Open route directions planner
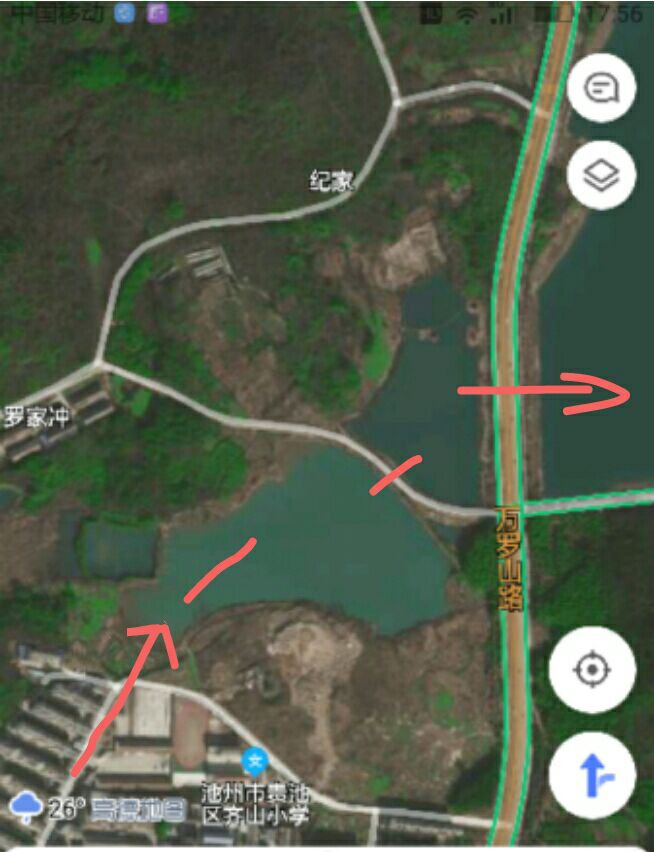 (593, 776)
